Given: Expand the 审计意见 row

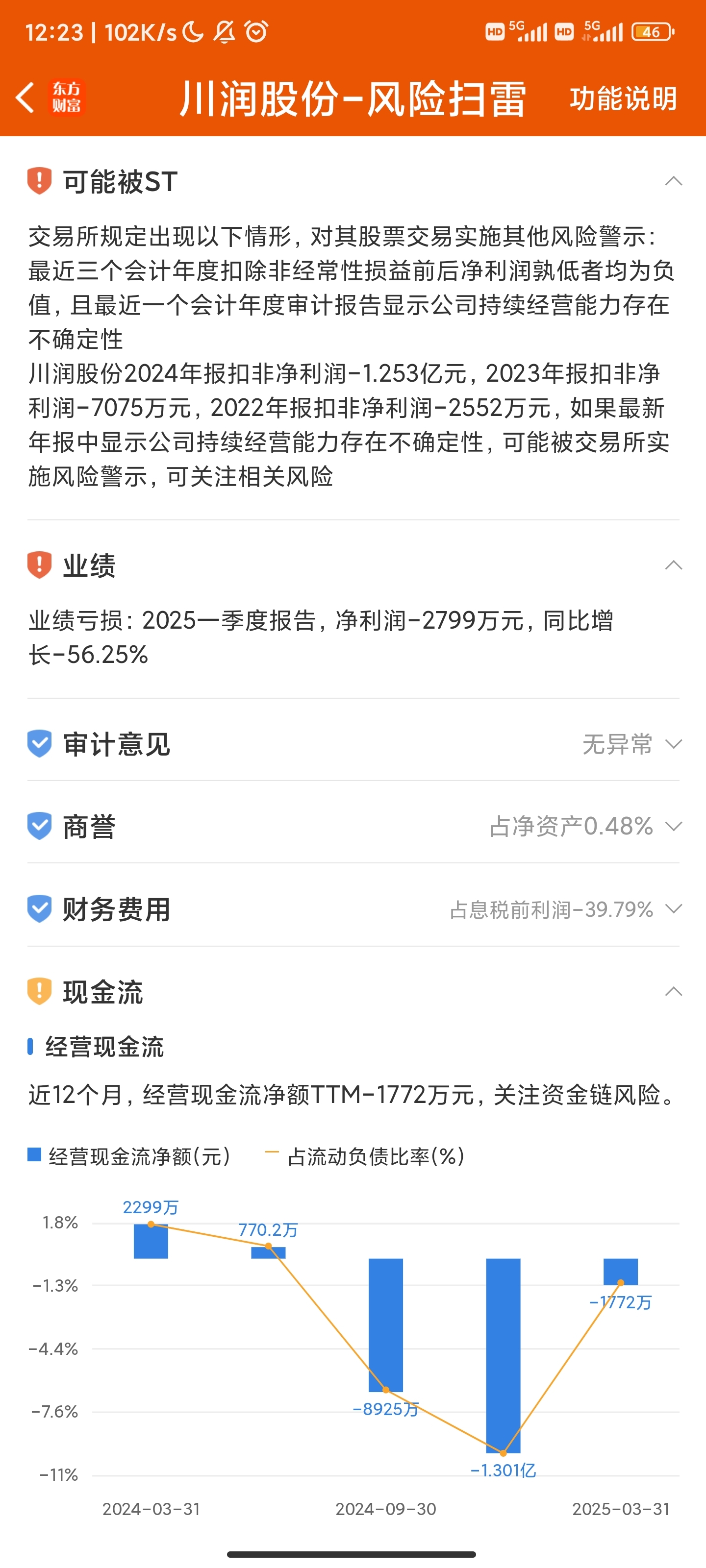Looking at the screenshot, I should click(353, 744).
